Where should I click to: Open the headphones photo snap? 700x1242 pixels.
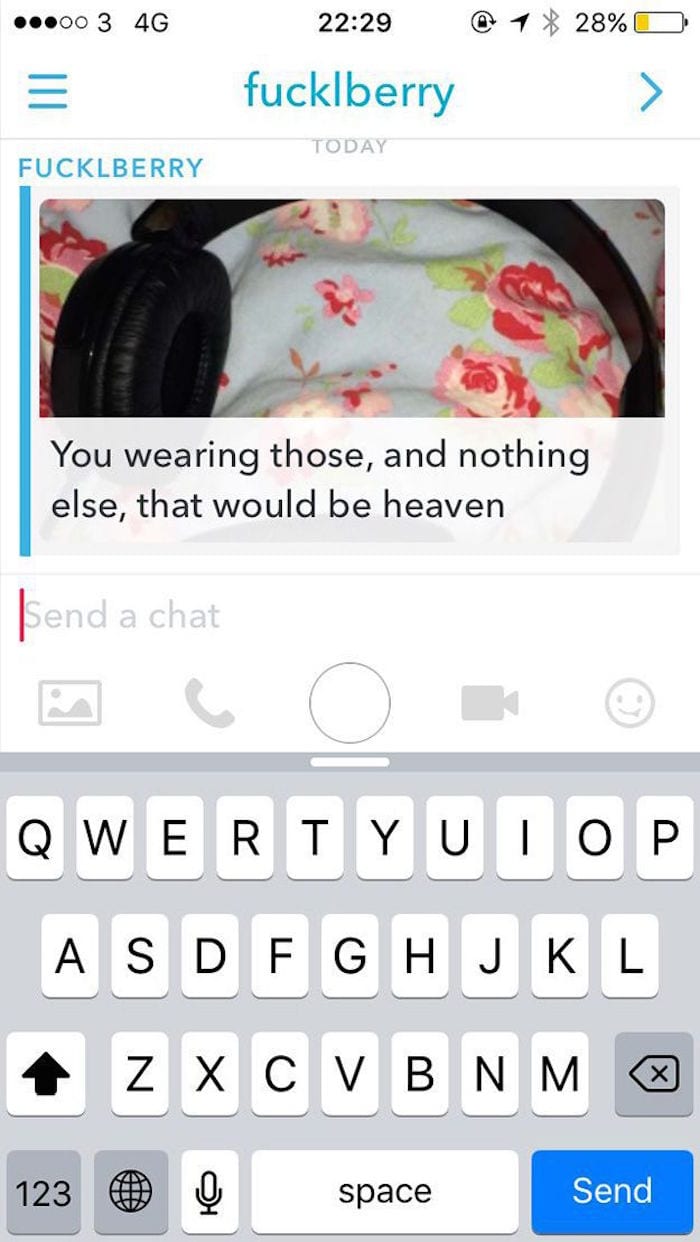tap(351, 308)
